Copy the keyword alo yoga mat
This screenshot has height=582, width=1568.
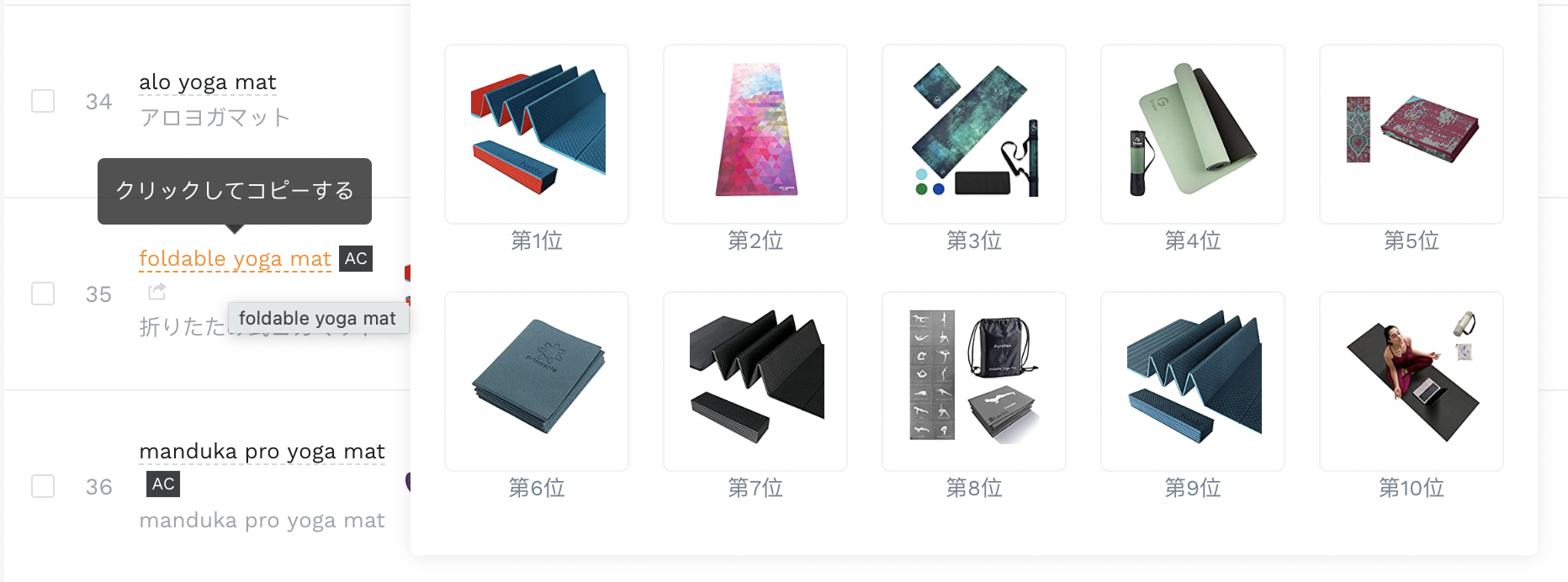tap(207, 82)
